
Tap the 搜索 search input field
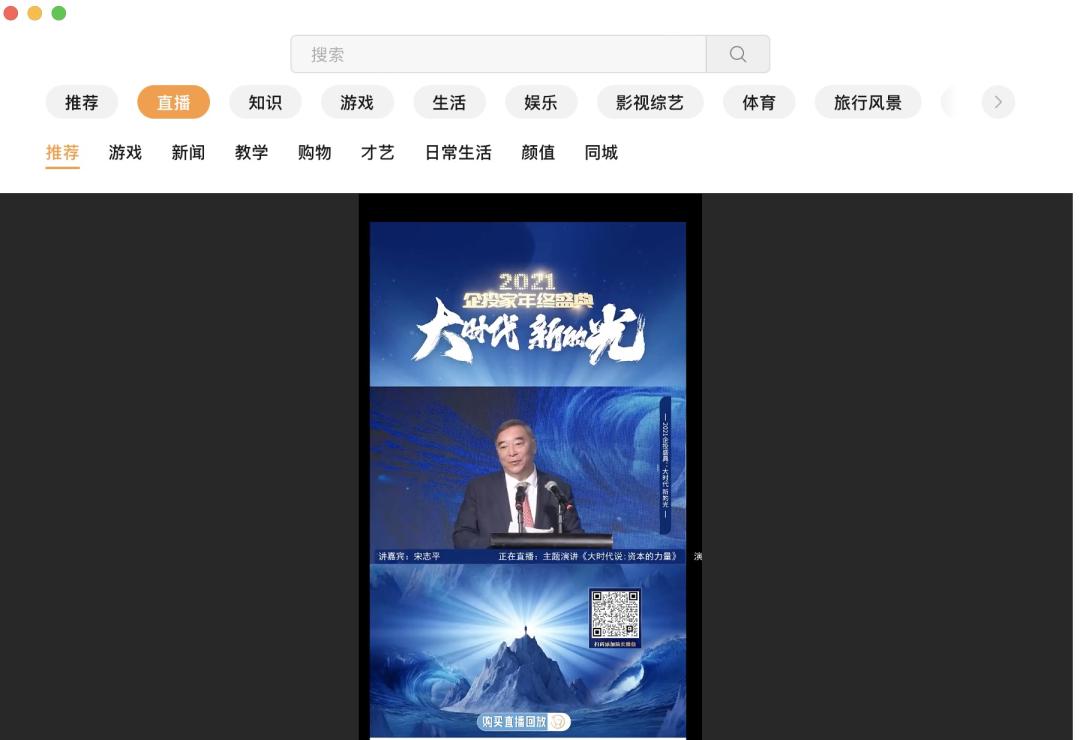coord(498,54)
